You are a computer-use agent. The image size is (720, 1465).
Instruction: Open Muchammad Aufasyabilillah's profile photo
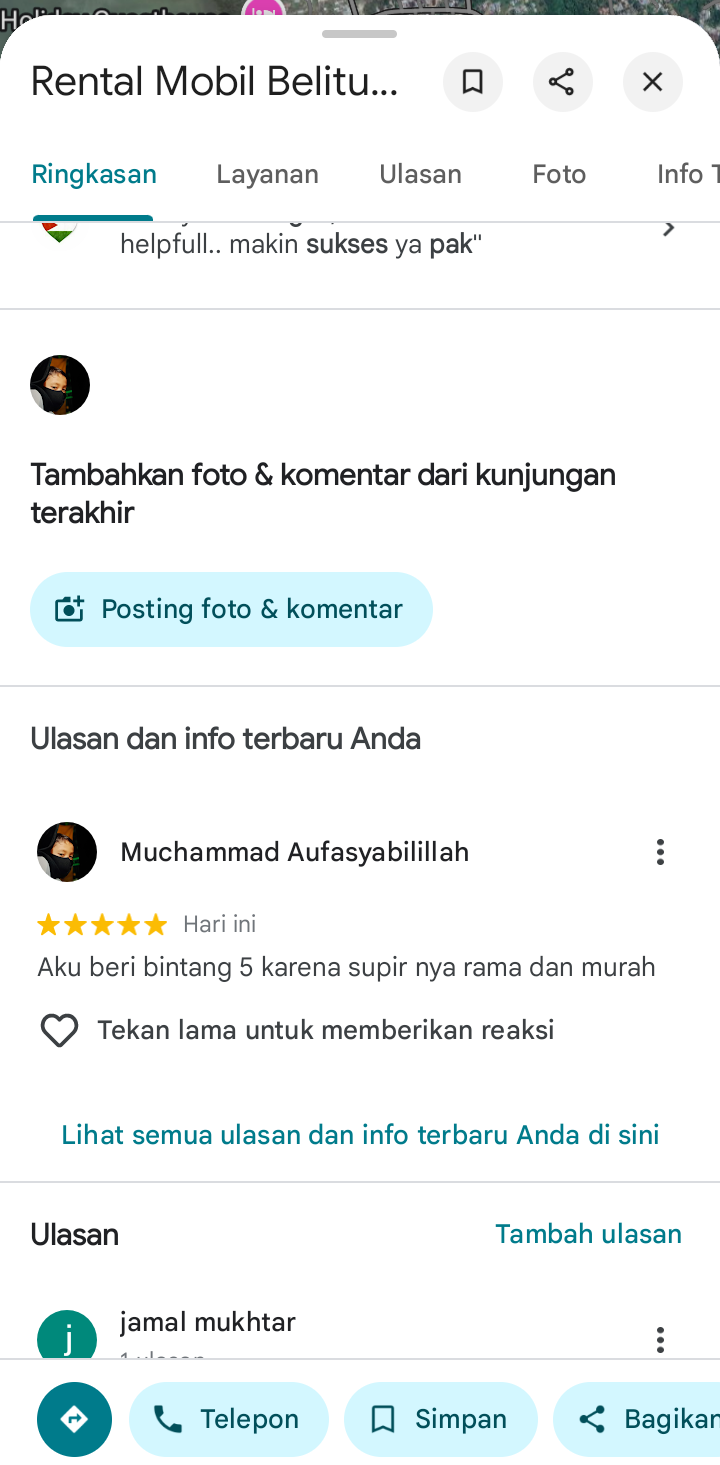click(67, 852)
